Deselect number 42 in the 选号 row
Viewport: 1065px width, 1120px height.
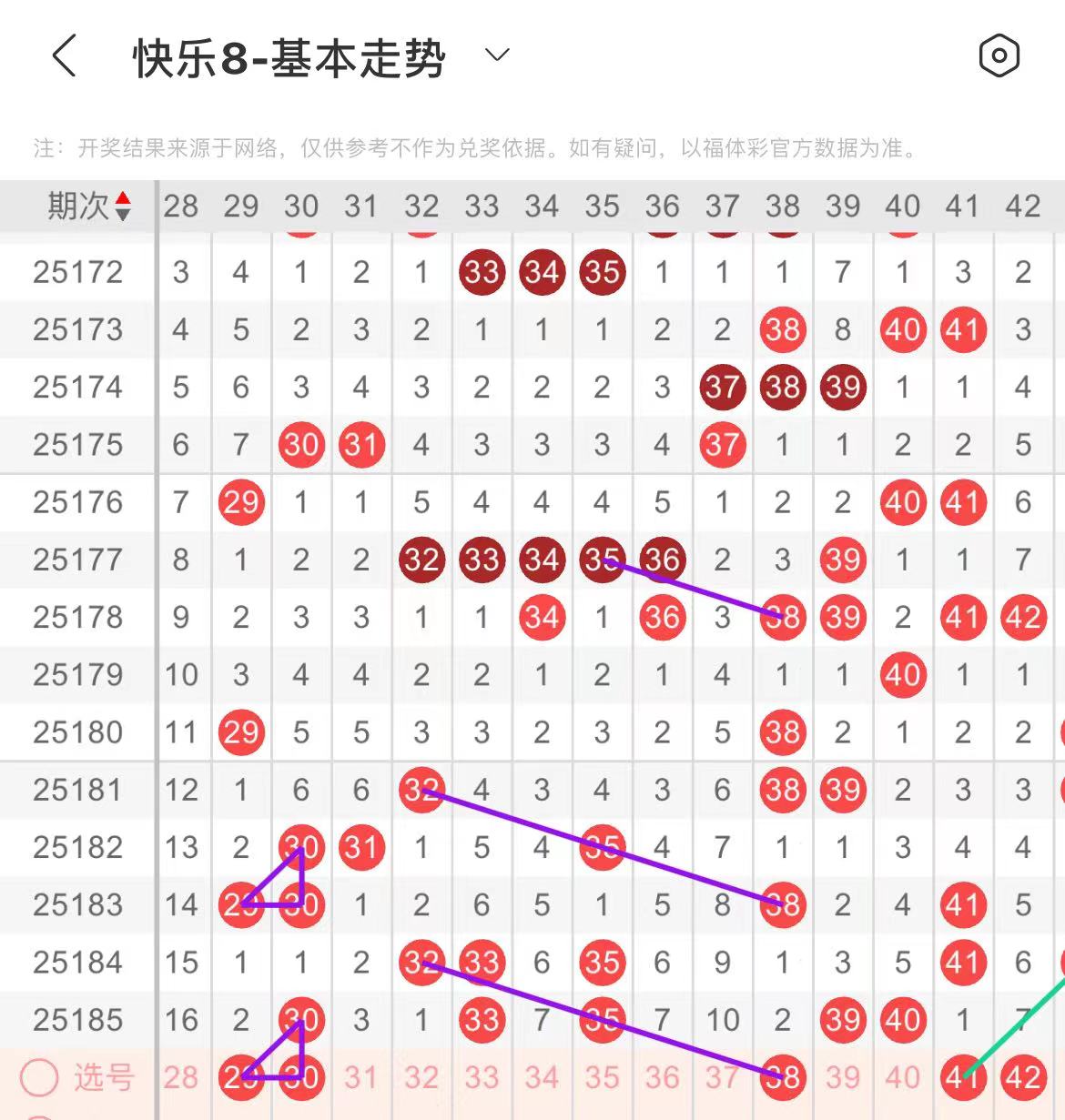pyautogui.click(x=1023, y=1078)
